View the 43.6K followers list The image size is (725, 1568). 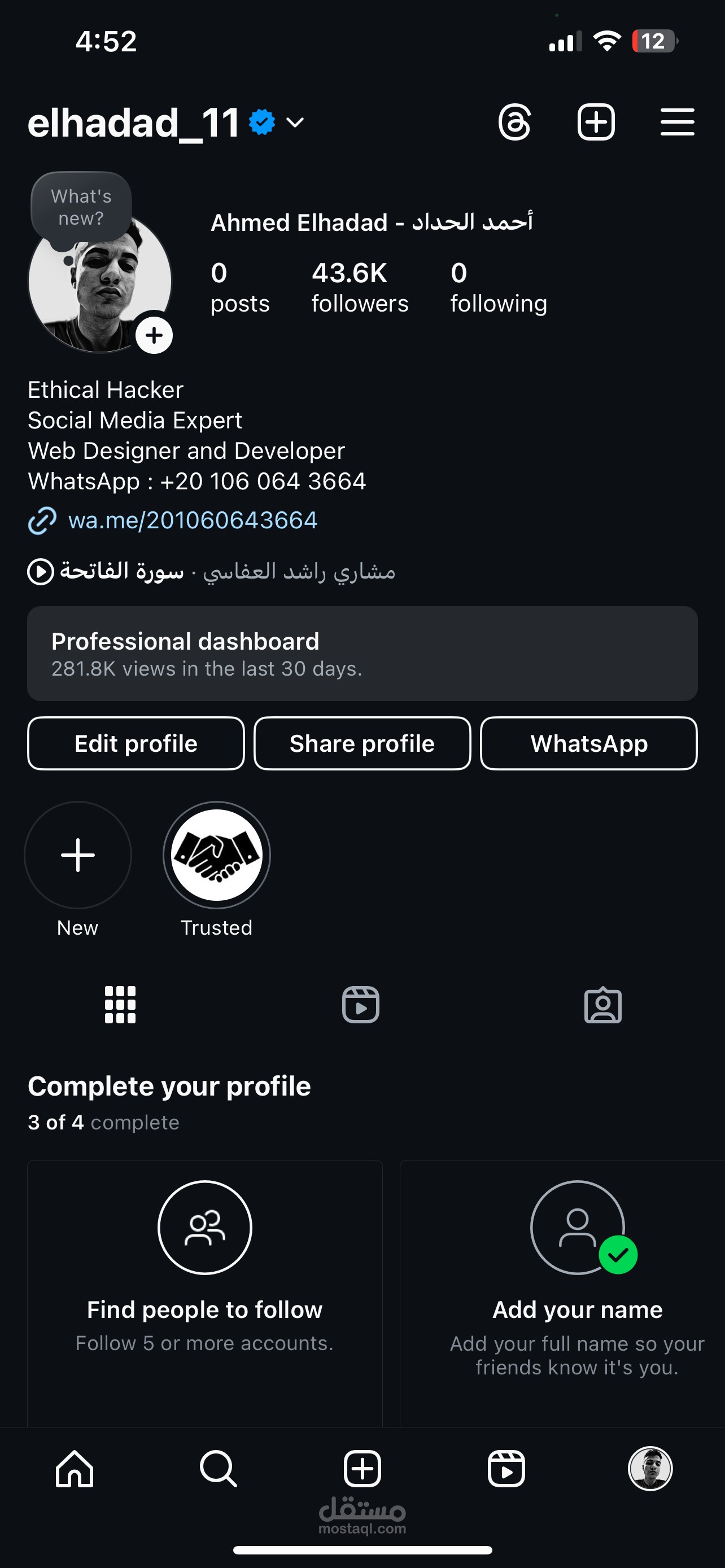click(360, 287)
